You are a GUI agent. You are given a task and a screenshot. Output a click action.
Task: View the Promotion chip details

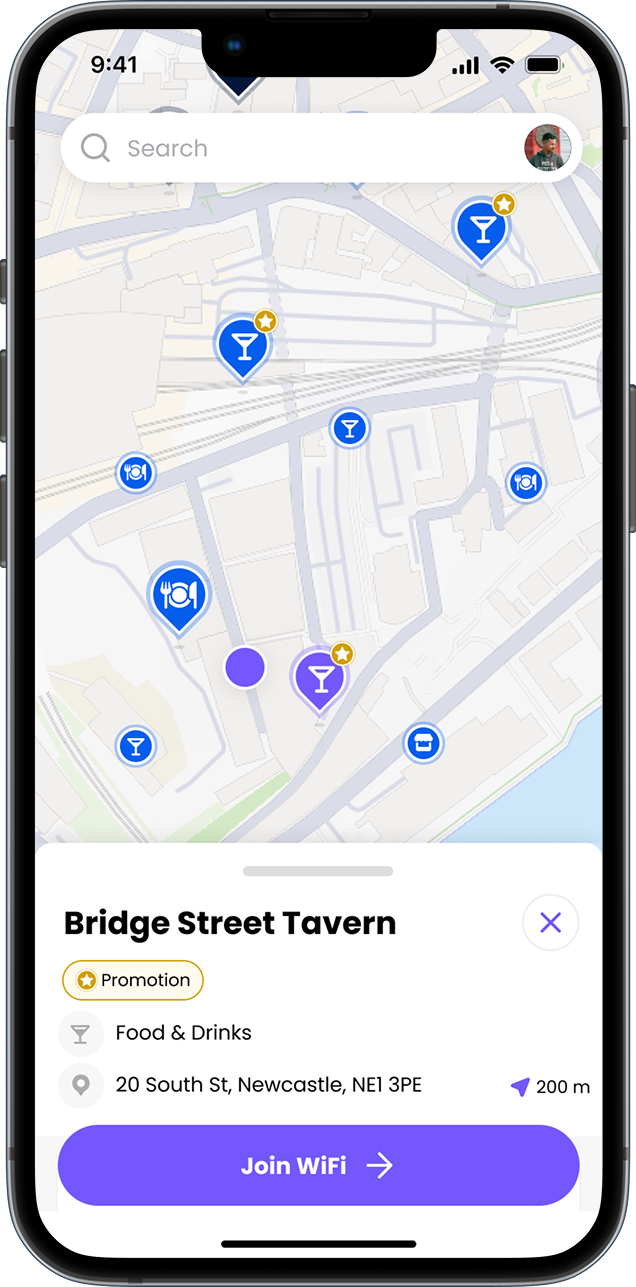click(x=133, y=980)
